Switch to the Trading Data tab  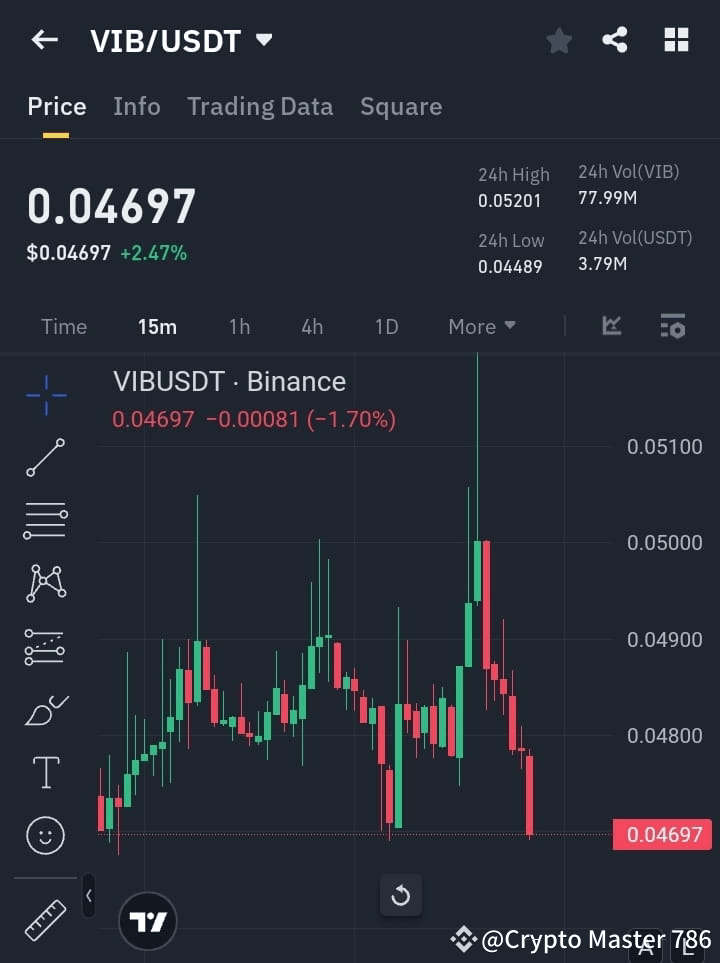[x=260, y=106]
